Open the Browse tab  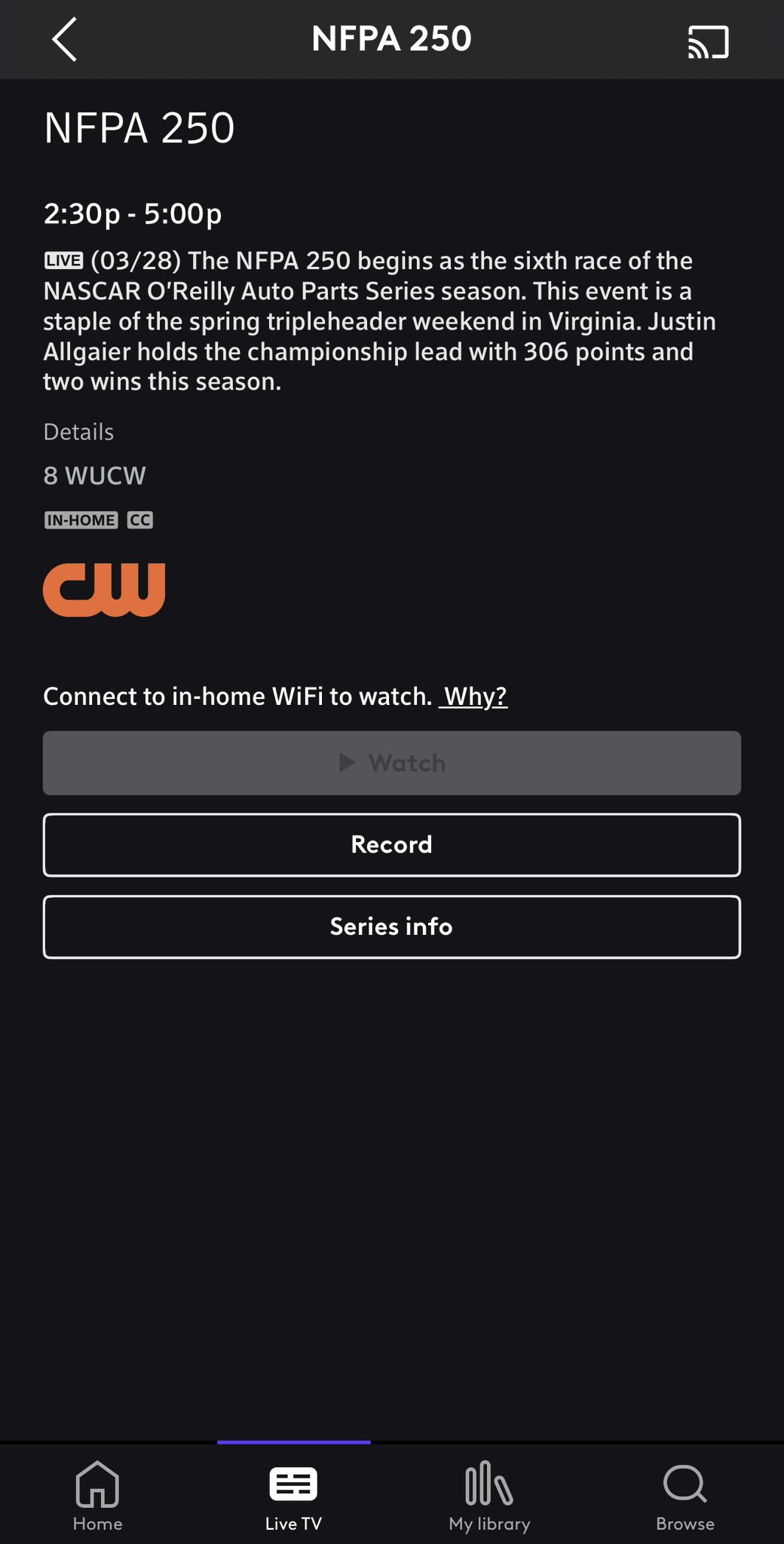[684, 1495]
